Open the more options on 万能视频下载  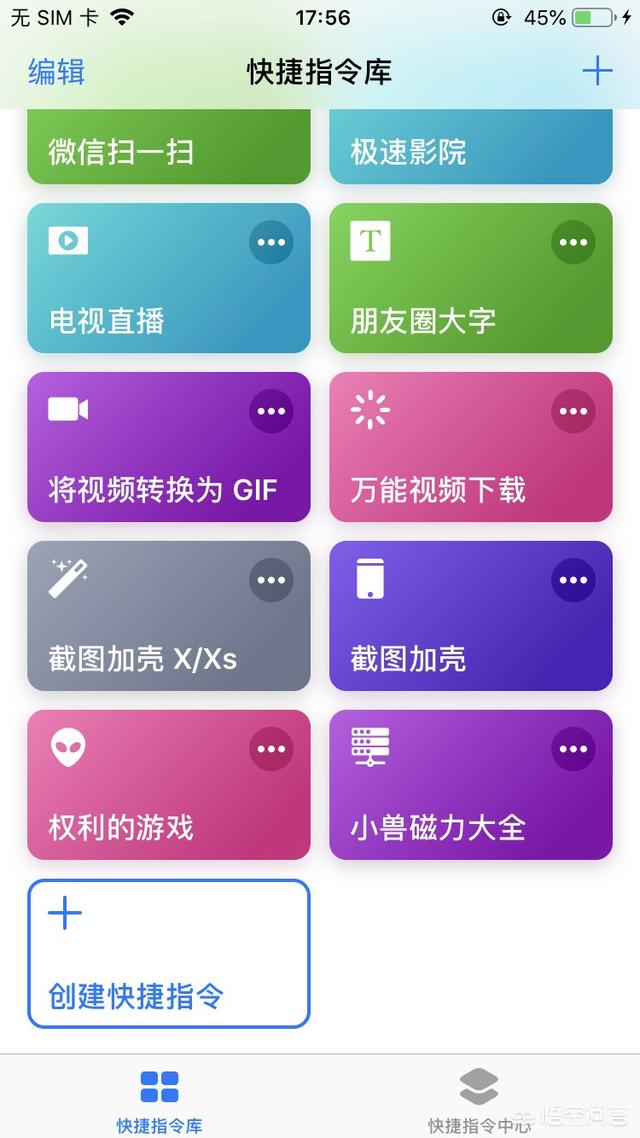tap(573, 412)
